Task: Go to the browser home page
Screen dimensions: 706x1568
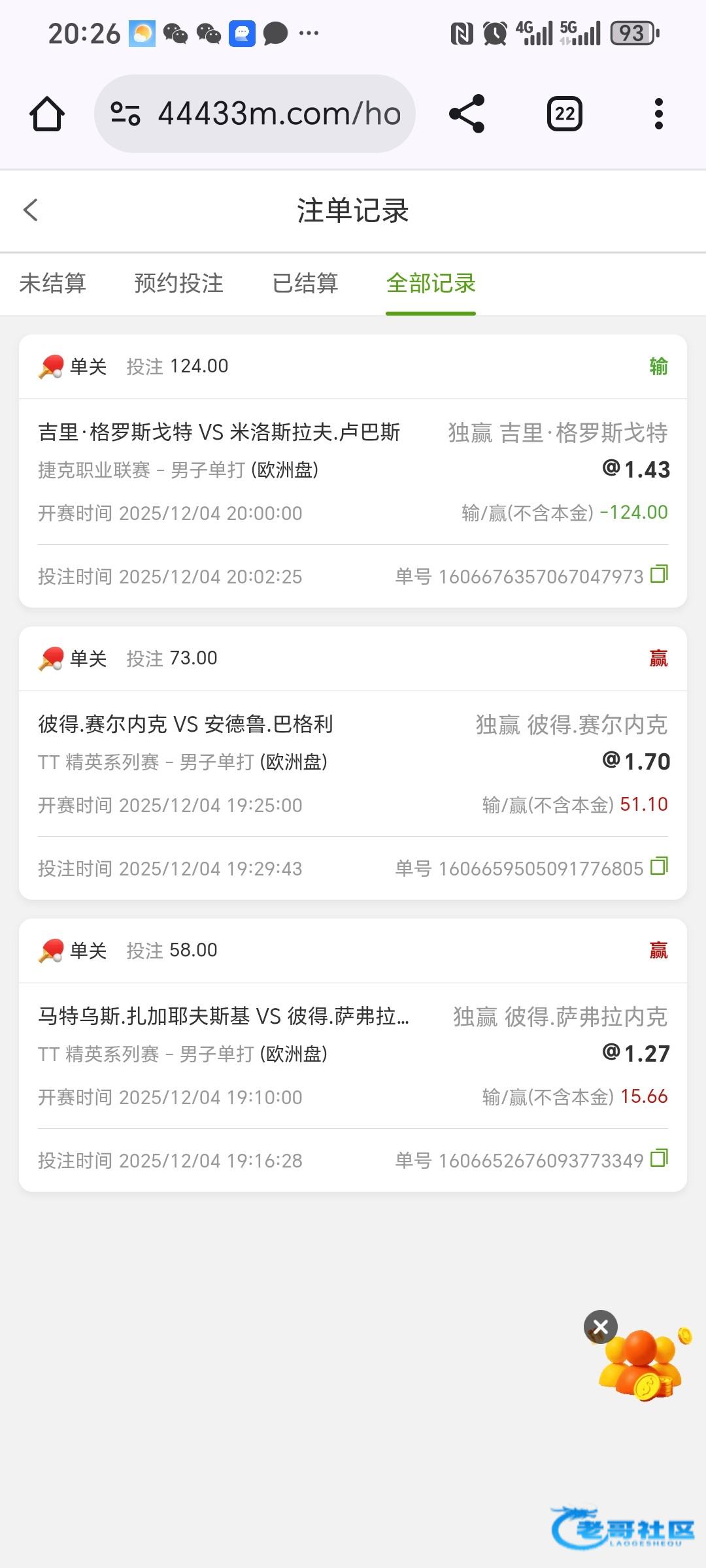Action: pyautogui.click(x=47, y=114)
